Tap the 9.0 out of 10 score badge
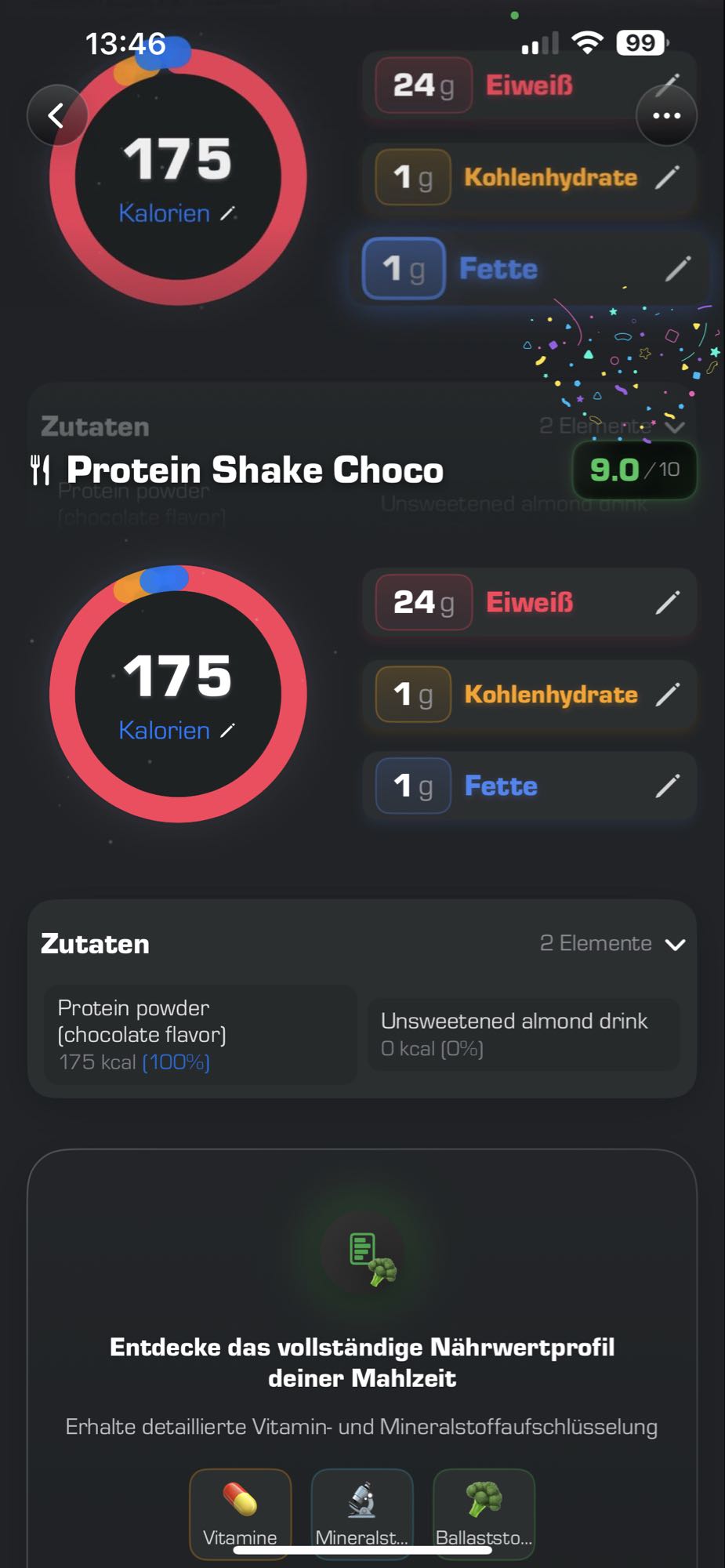 [x=633, y=469]
